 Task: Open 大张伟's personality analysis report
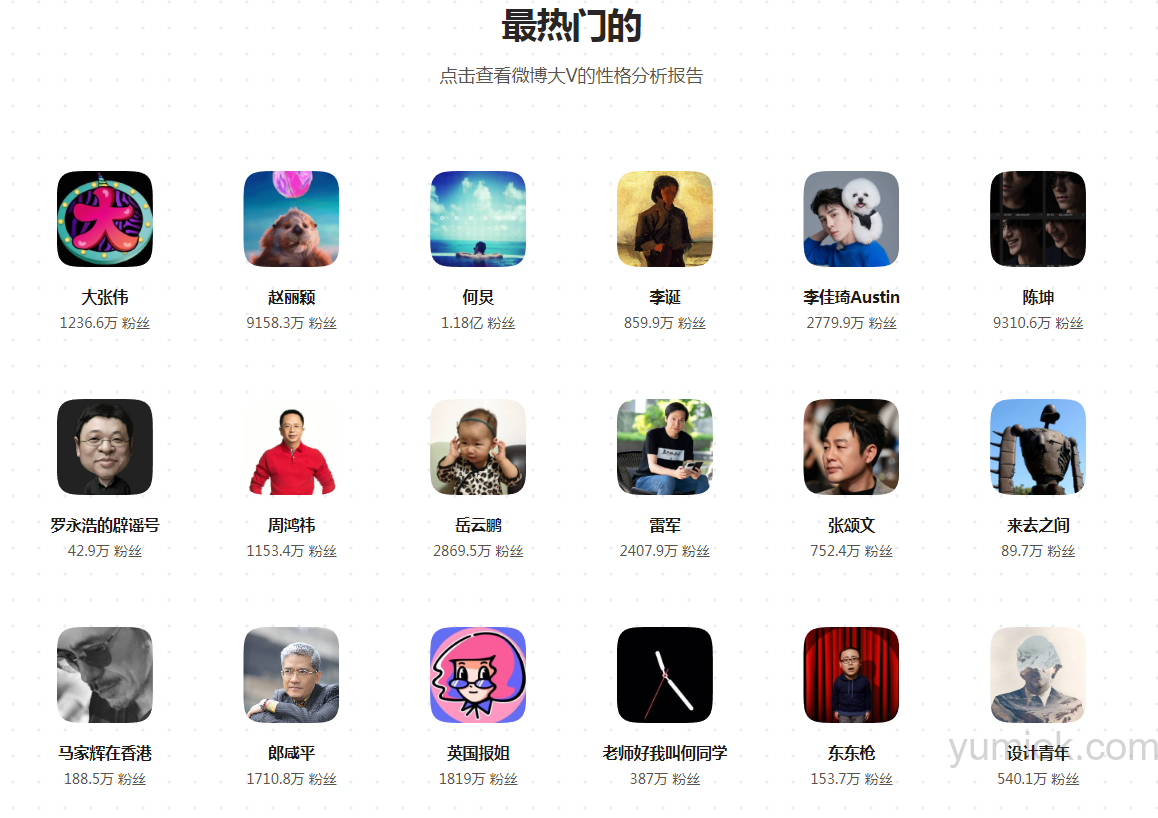[105, 219]
